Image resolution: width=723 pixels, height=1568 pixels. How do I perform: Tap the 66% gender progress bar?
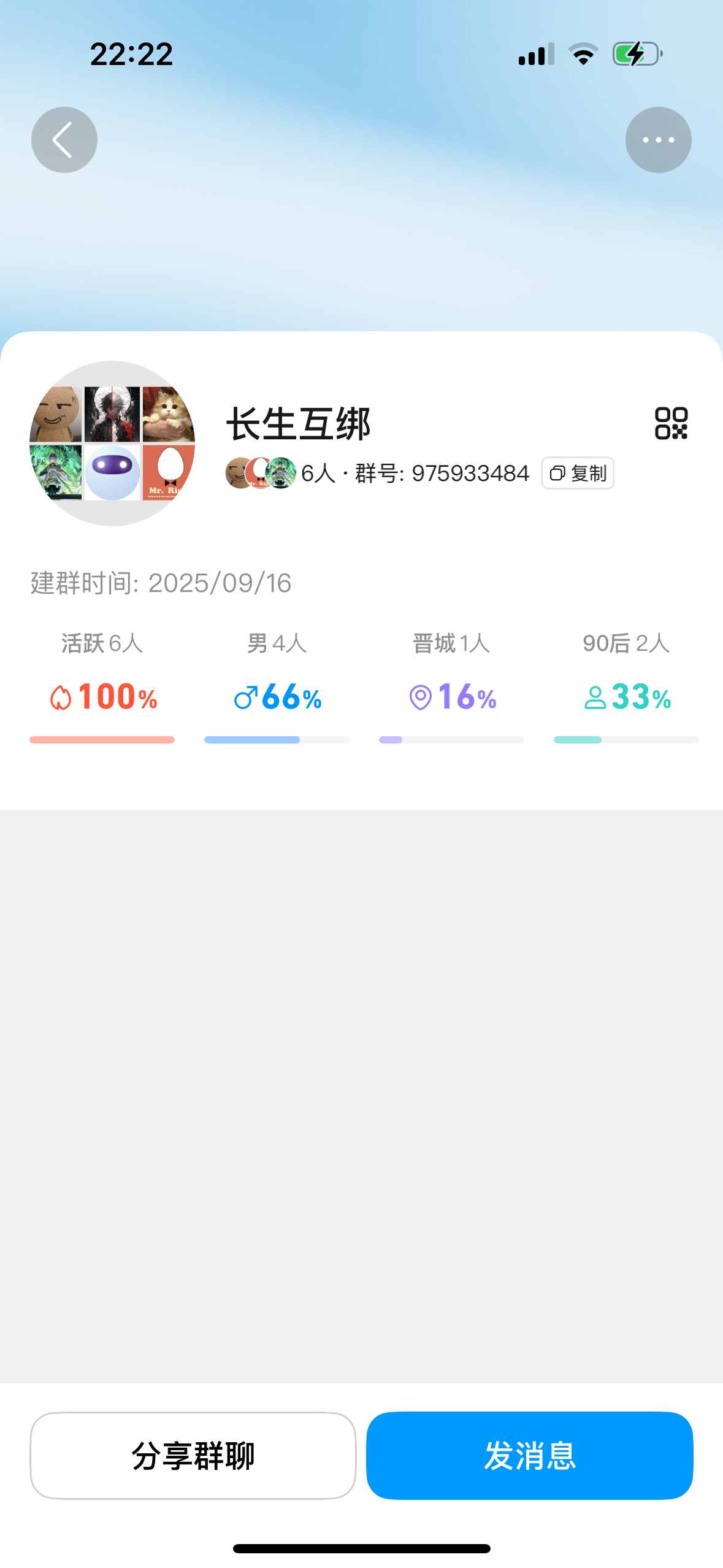click(276, 739)
